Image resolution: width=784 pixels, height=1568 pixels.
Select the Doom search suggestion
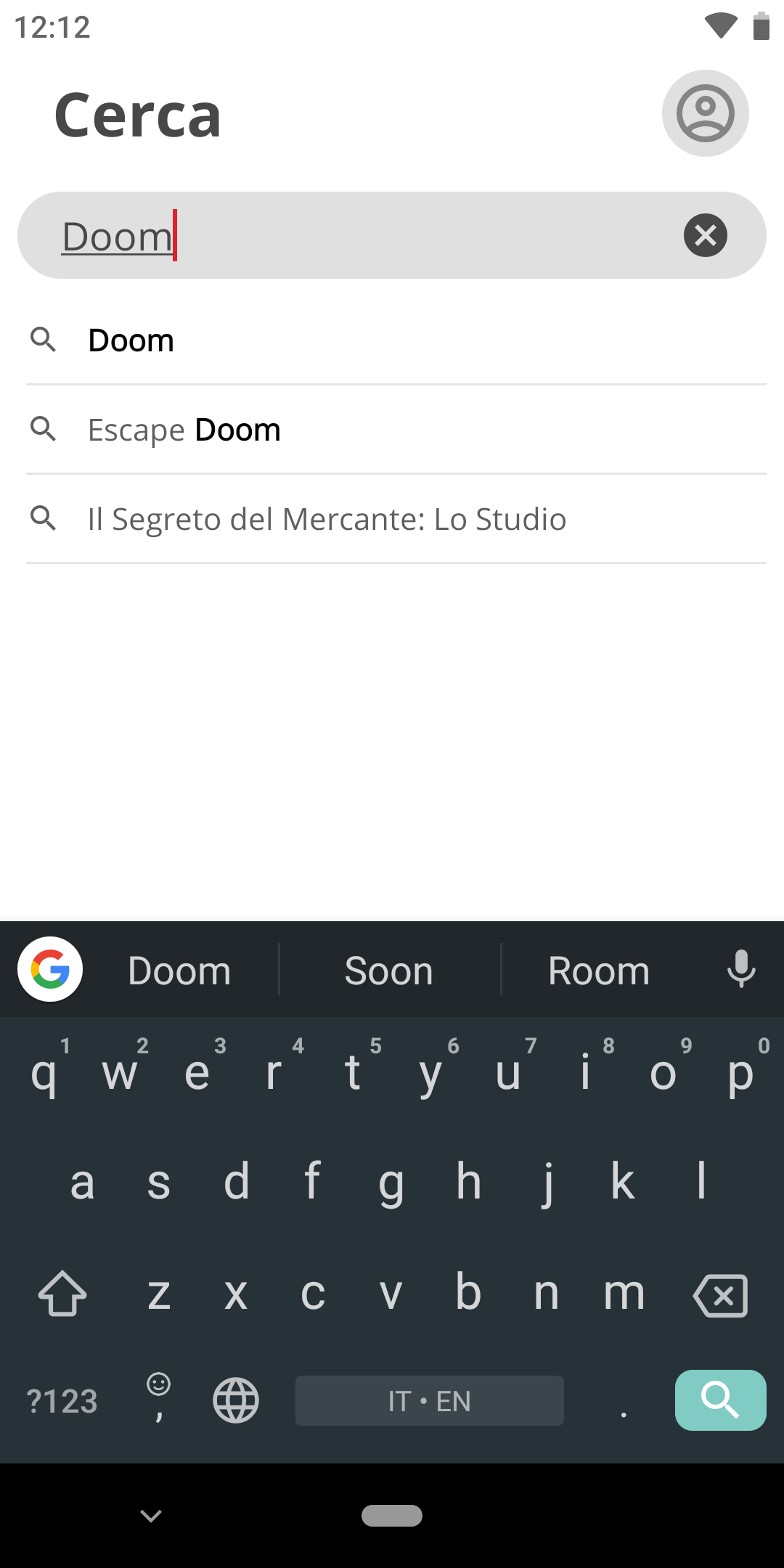396,340
